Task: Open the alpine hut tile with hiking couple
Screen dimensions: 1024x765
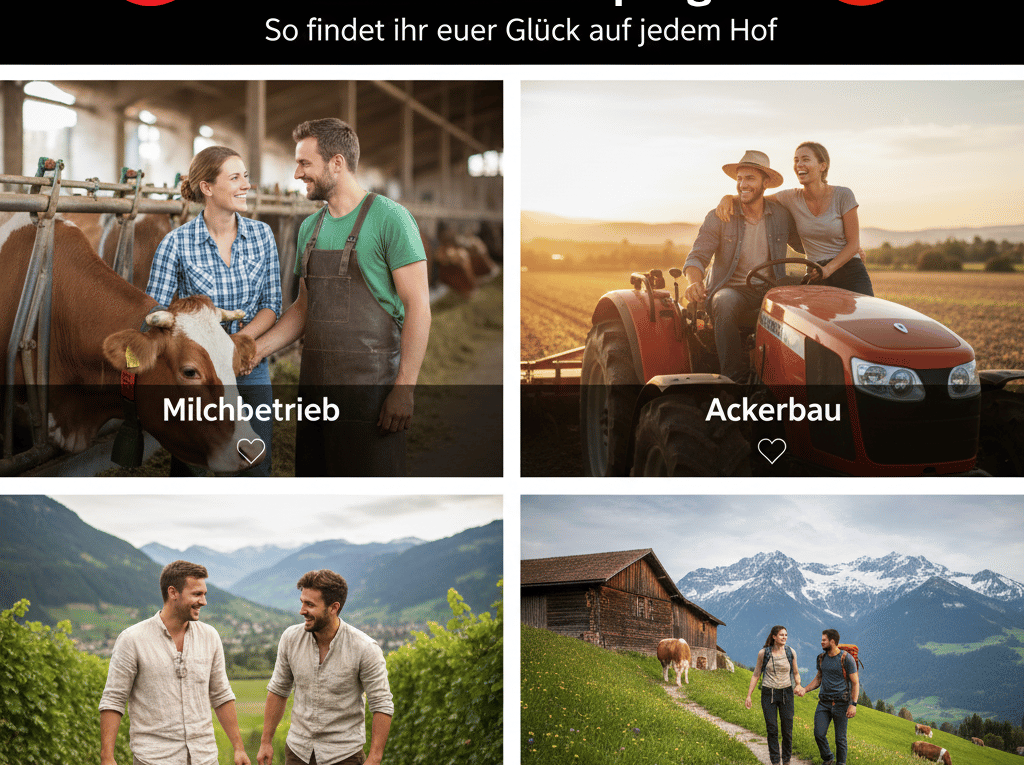Action: coord(772,630)
